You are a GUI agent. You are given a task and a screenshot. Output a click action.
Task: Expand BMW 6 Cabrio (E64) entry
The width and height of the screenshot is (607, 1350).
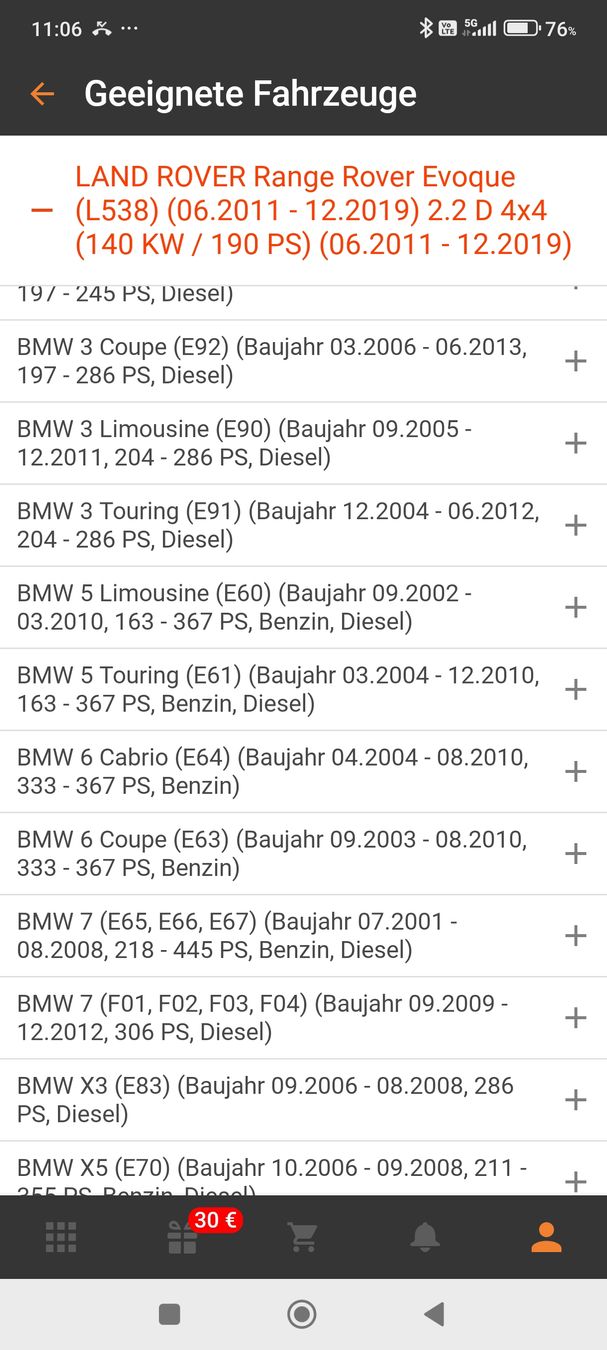(x=575, y=771)
